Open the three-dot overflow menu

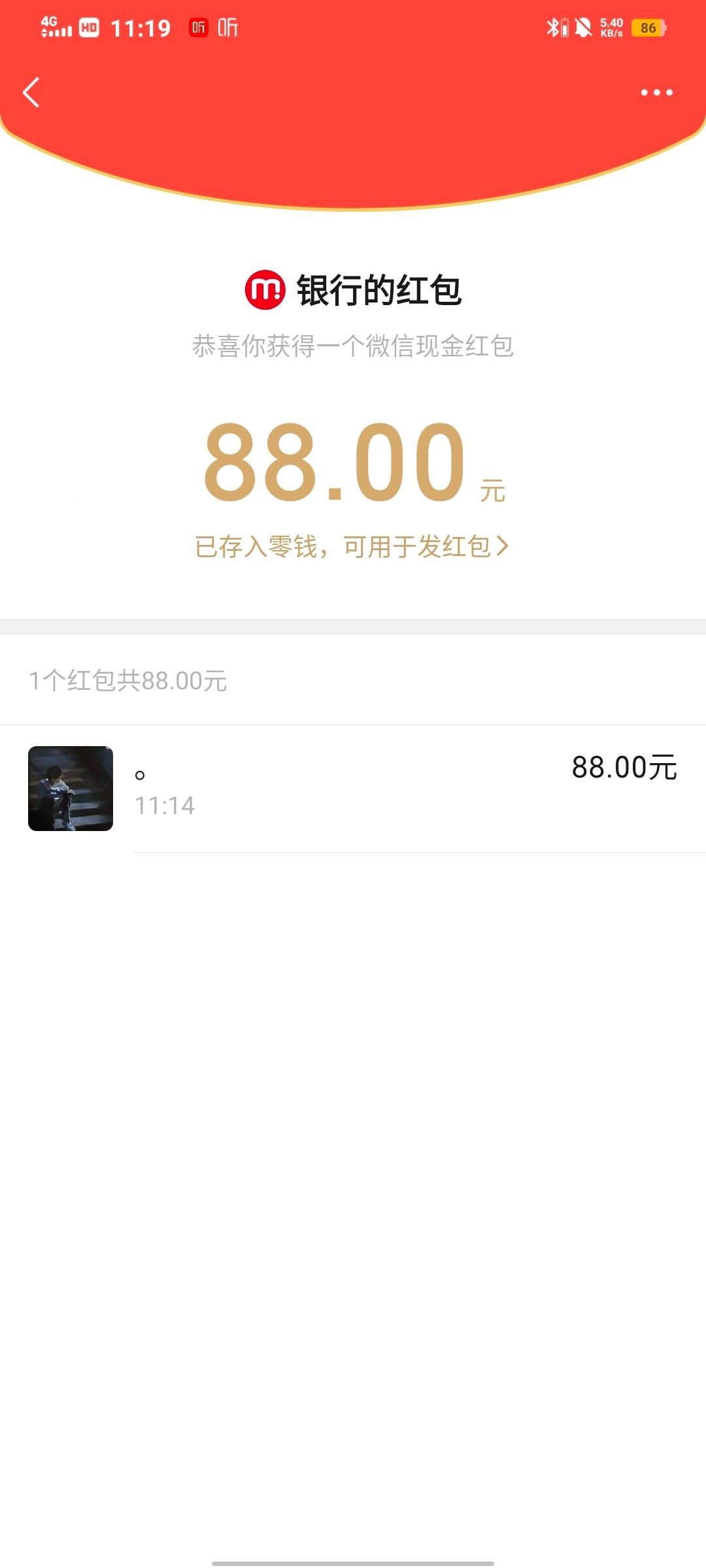[656, 92]
